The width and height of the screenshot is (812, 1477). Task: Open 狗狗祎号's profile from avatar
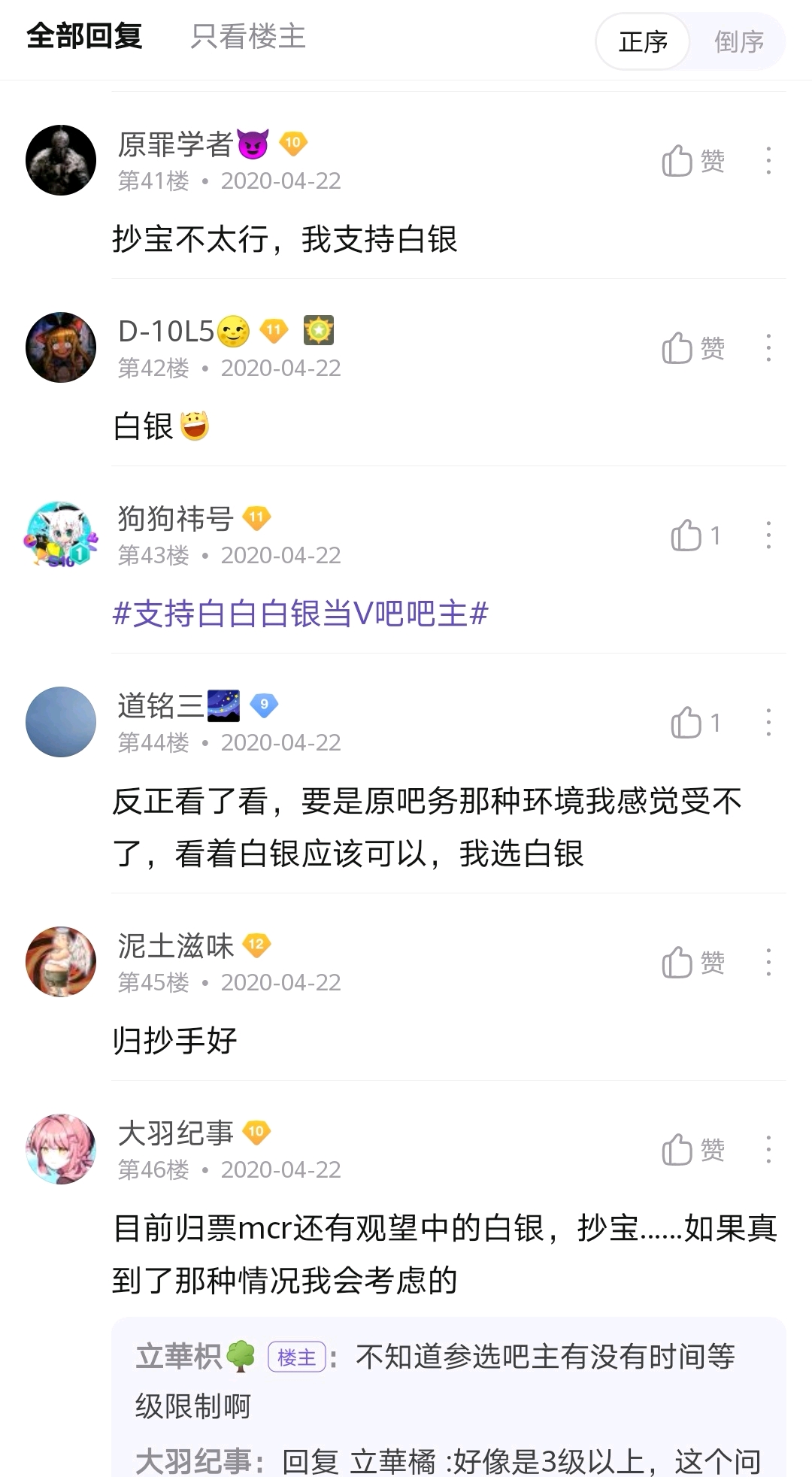[x=61, y=535]
